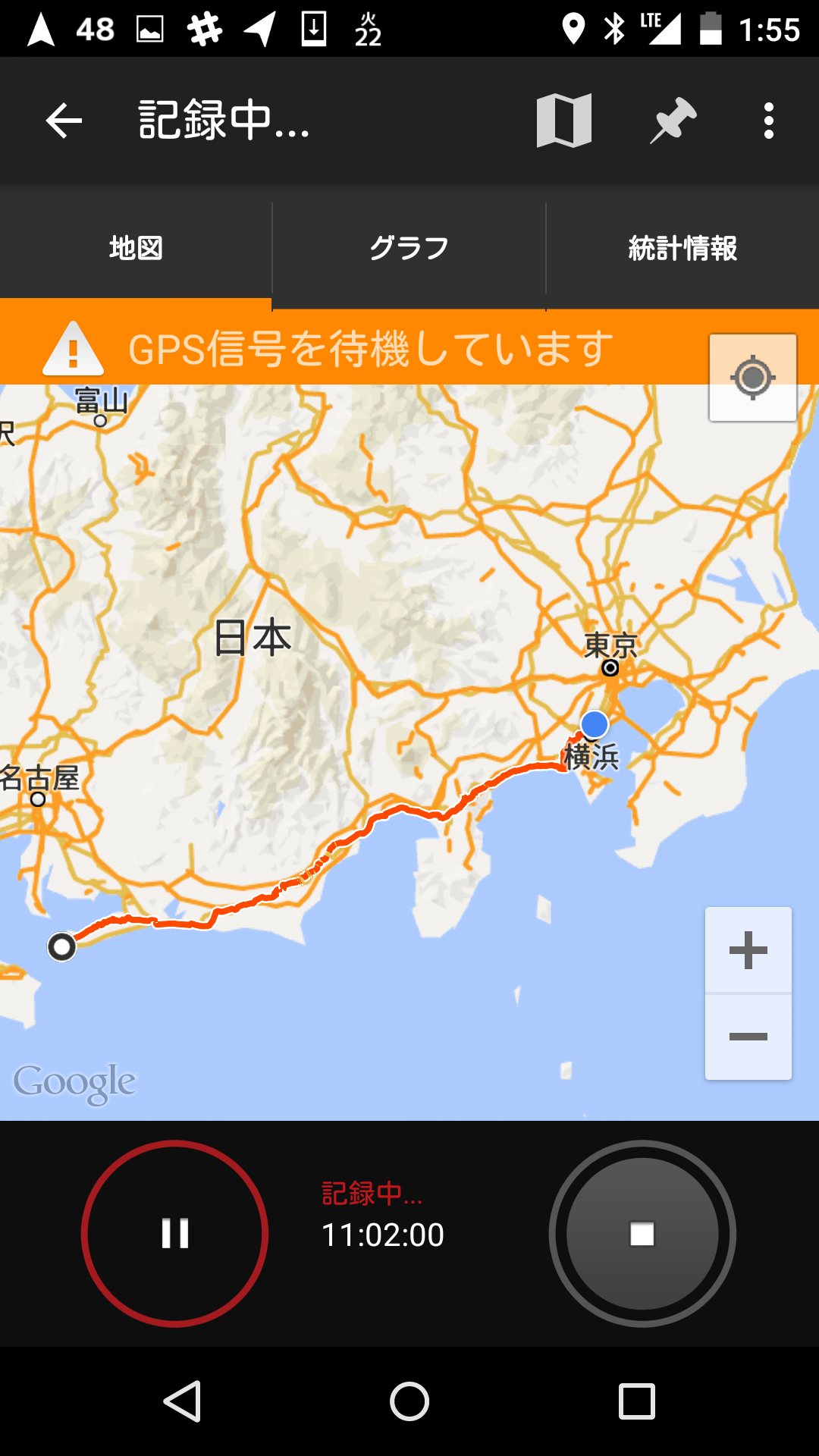Image resolution: width=819 pixels, height=1456 pixels.
Task: Add a marker with the pin icon
Action: click(673, 121)
